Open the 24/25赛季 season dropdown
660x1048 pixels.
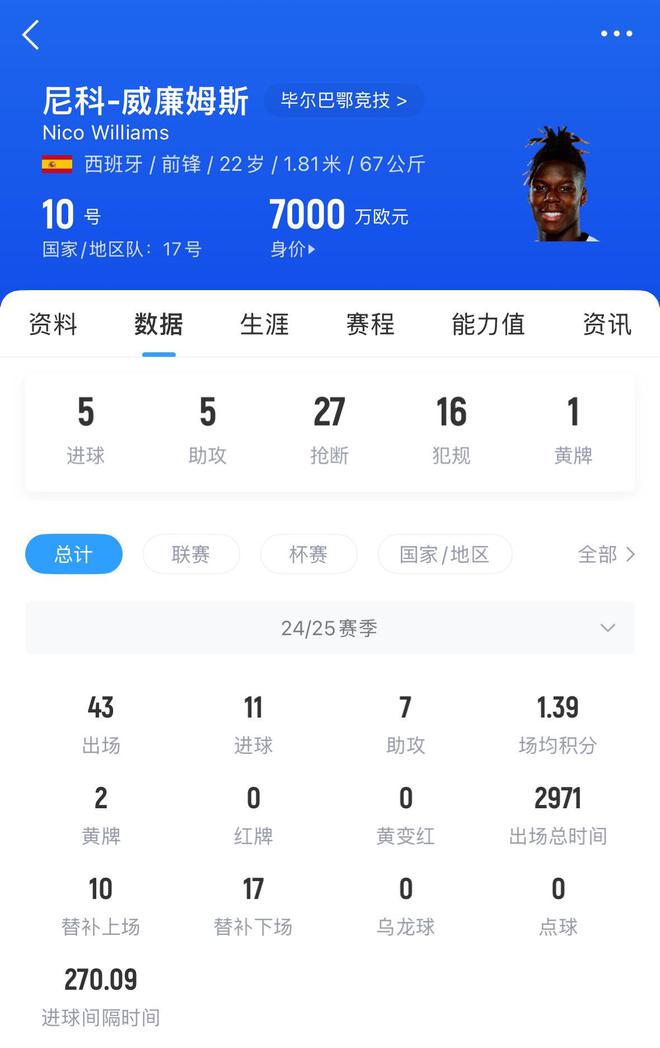pyautogui.click(x=330, y=628)
